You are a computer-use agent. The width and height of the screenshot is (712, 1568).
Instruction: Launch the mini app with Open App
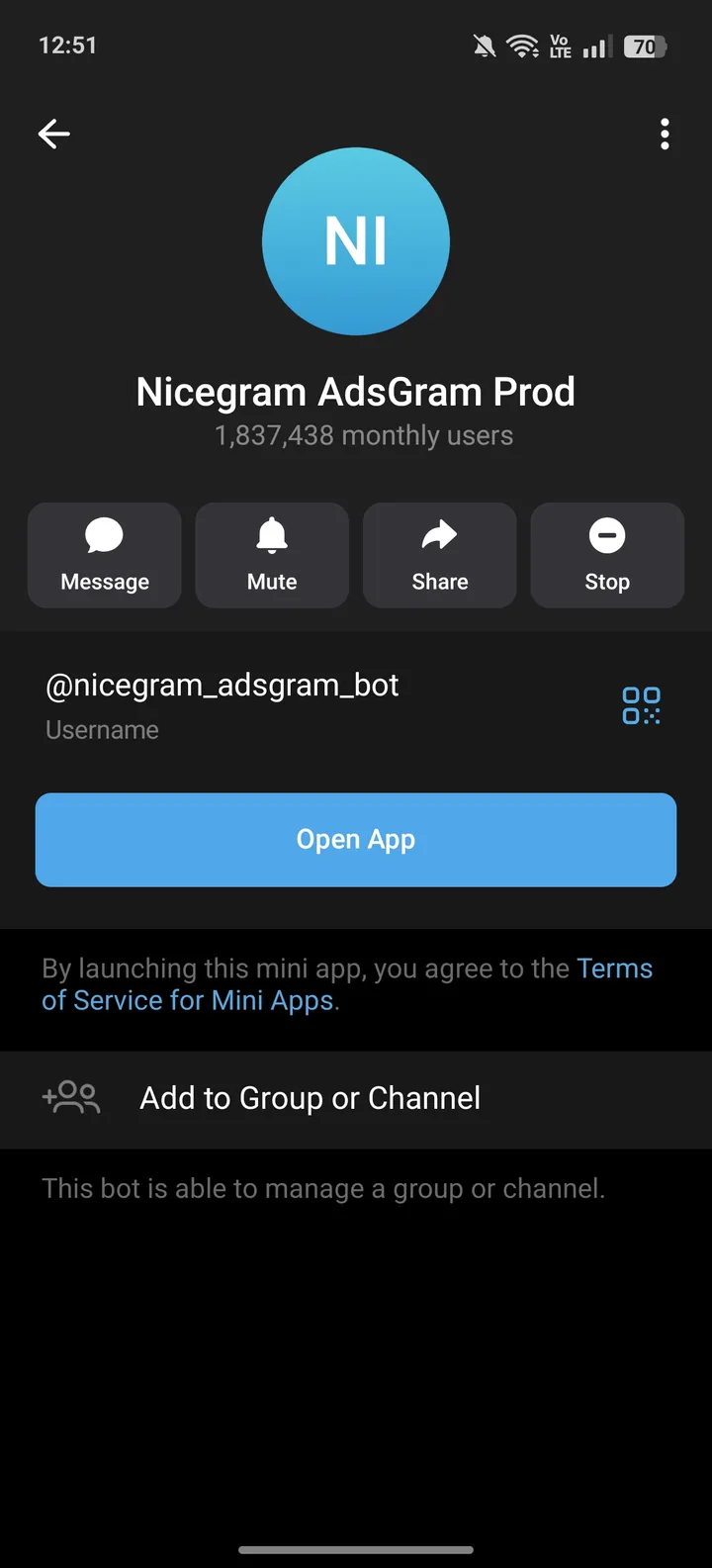point(356,839)
